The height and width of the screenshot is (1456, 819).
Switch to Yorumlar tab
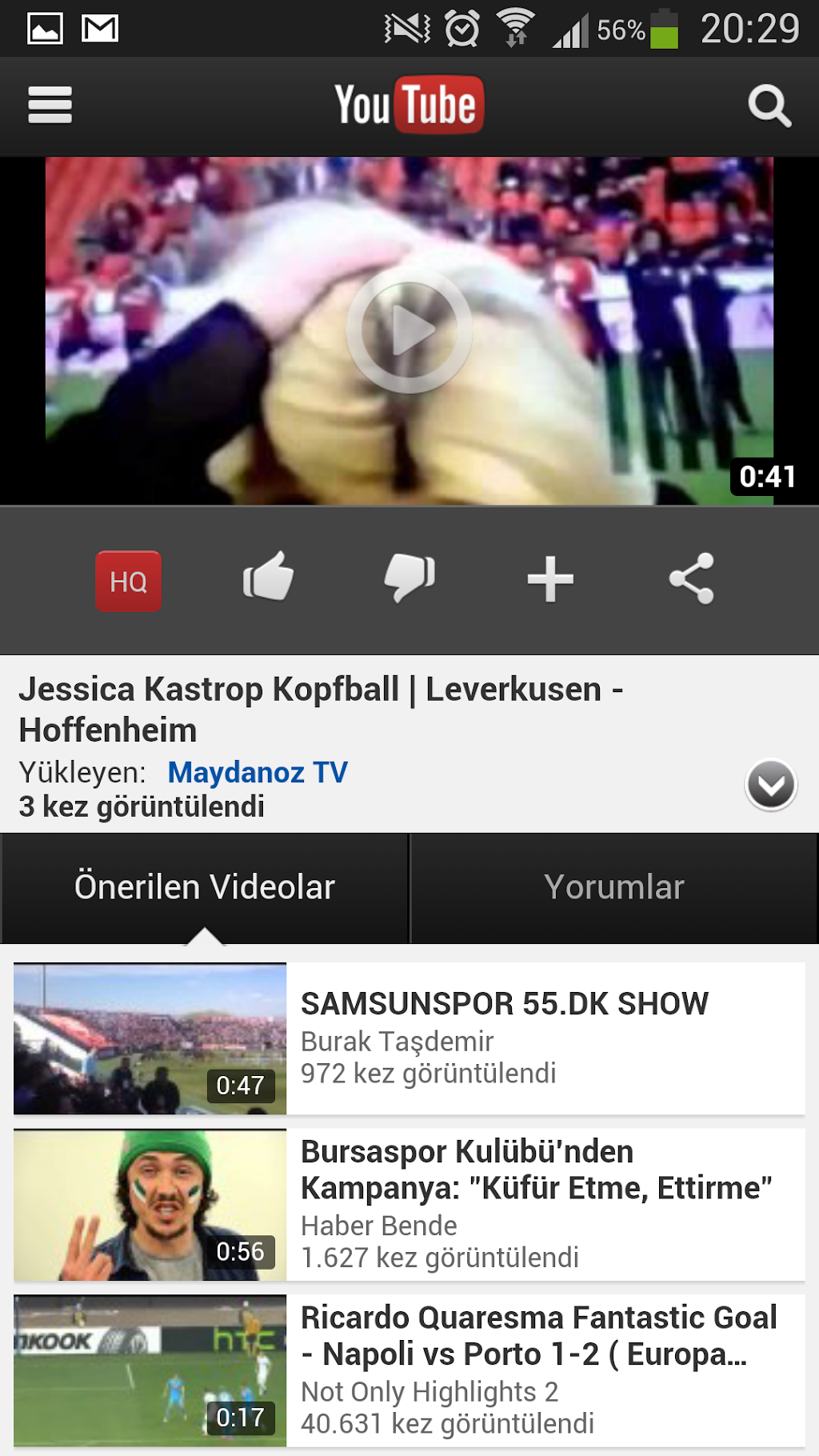point(613,887)
